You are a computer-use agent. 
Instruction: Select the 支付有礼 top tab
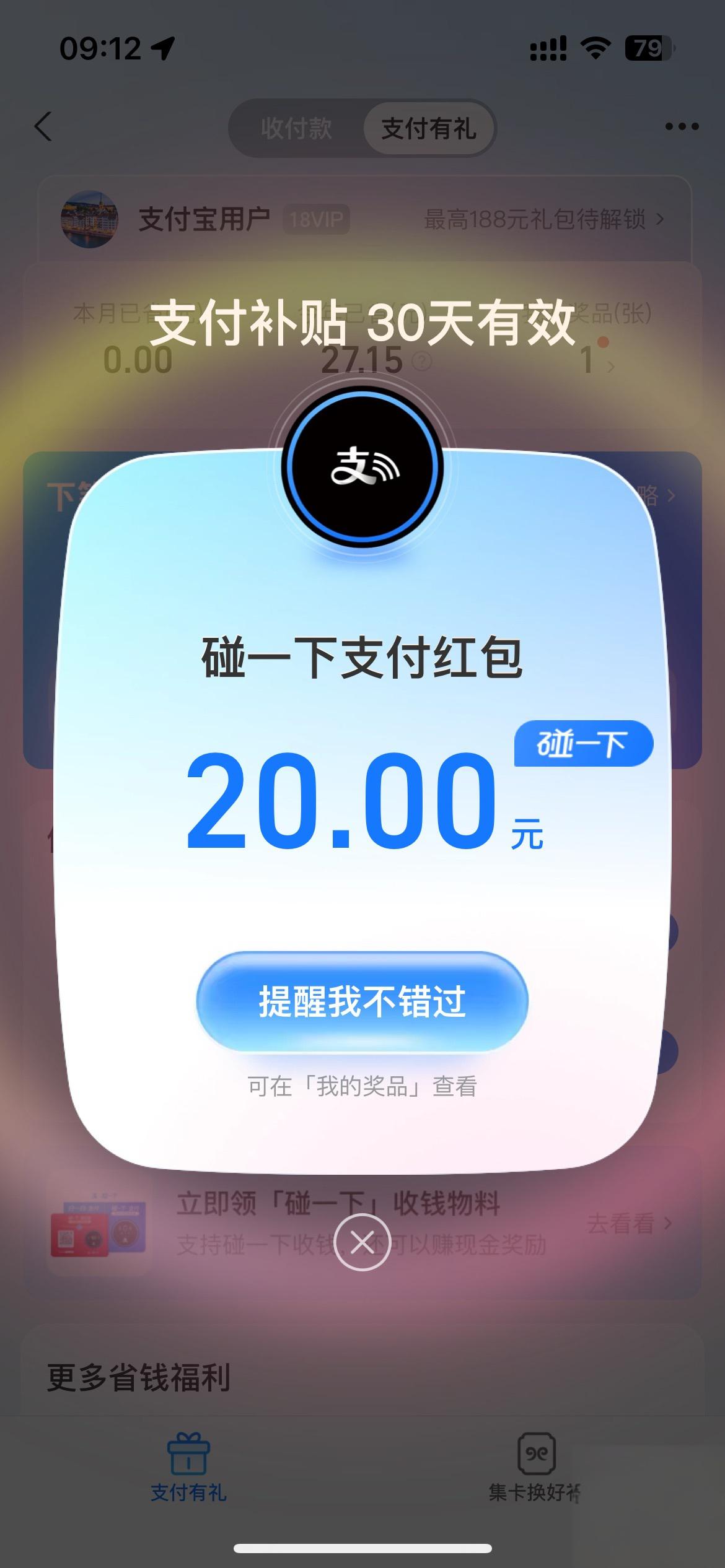point(429,129)
